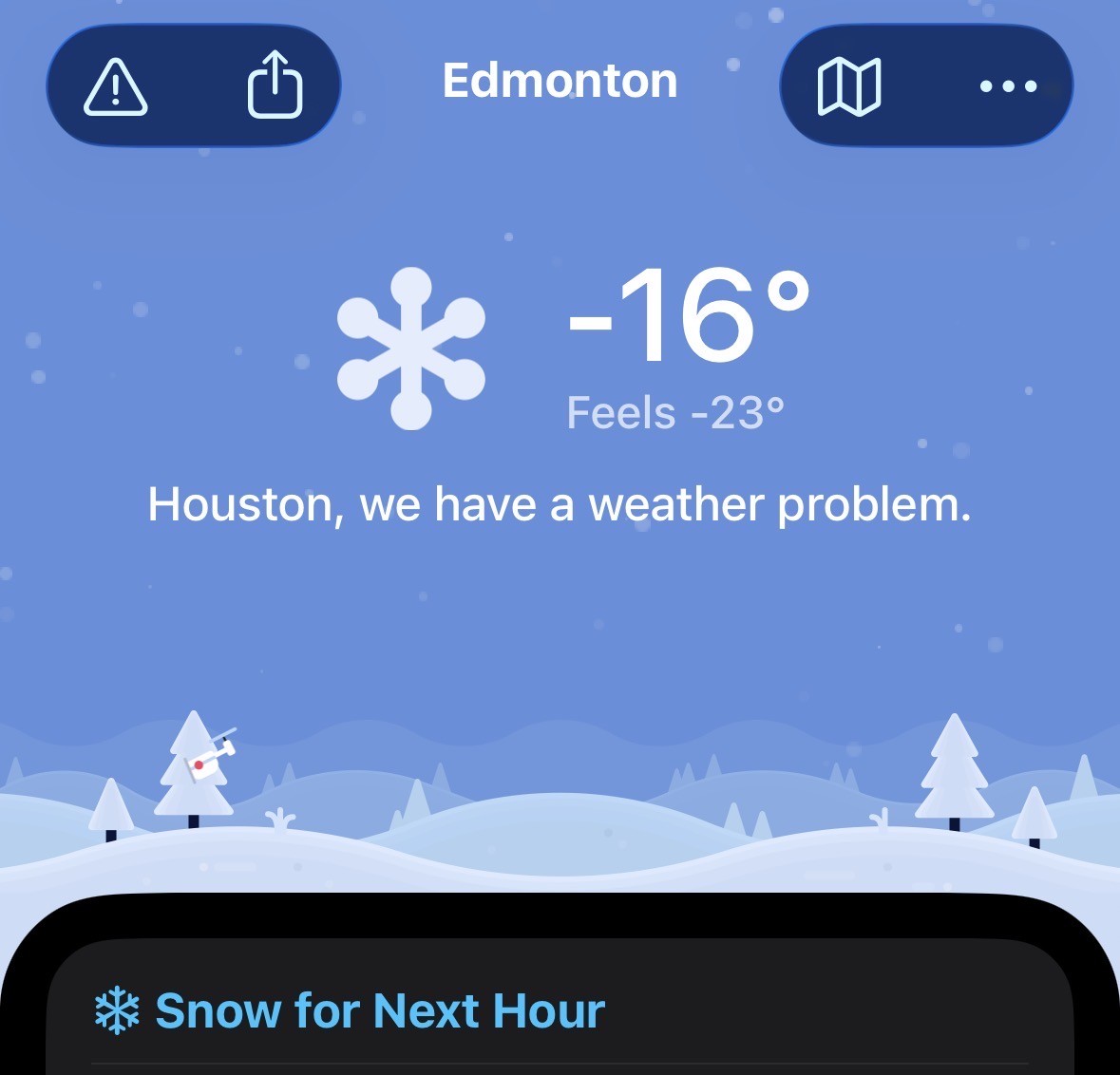Viewport: 1120px width, 1075px height.
Task: Open the weather map
Action: 849,86
